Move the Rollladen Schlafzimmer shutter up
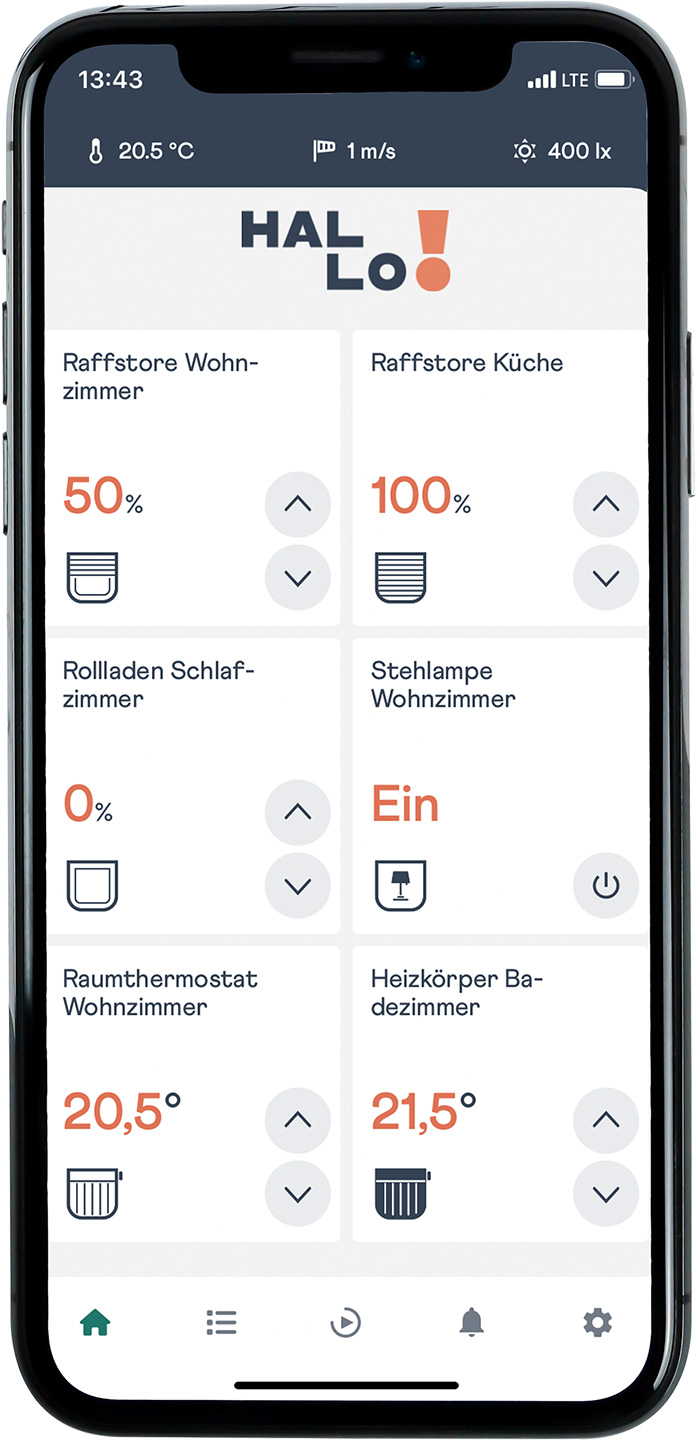The width and height of the screenshot is (700, 1442). [298, 812]
